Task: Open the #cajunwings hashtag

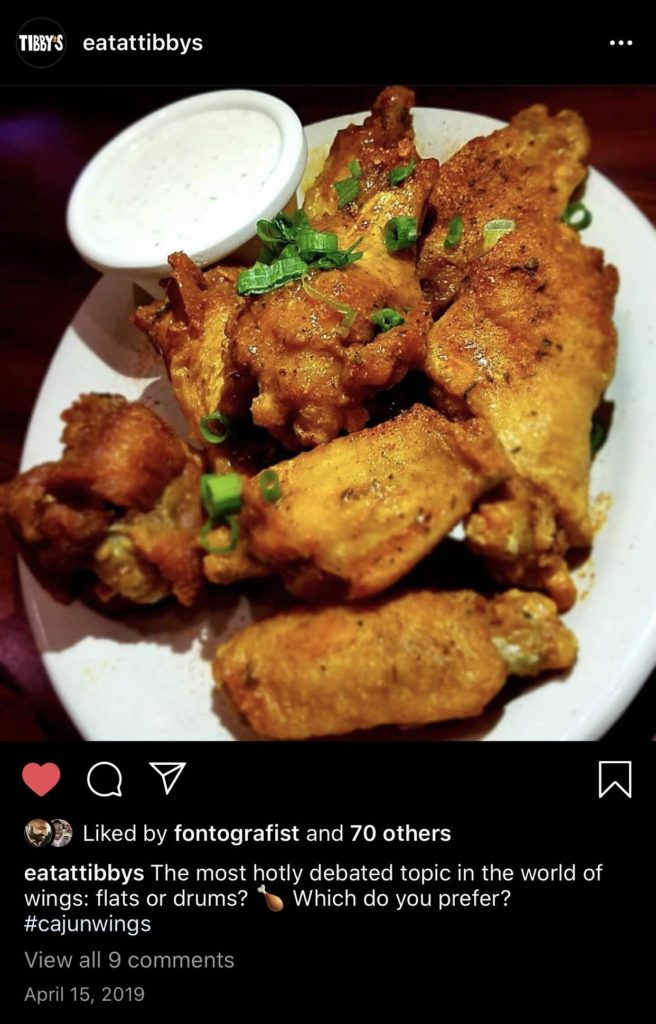Action: [x=87, y=923]
